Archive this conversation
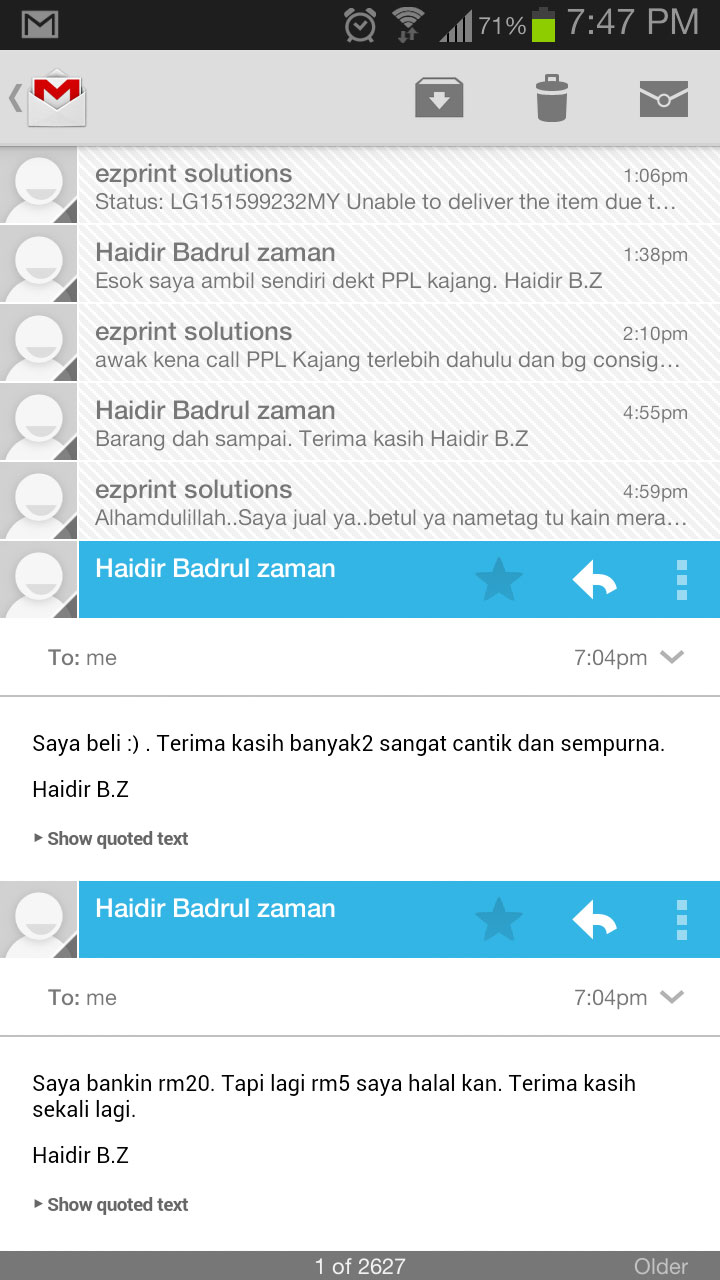 (439, 98)
